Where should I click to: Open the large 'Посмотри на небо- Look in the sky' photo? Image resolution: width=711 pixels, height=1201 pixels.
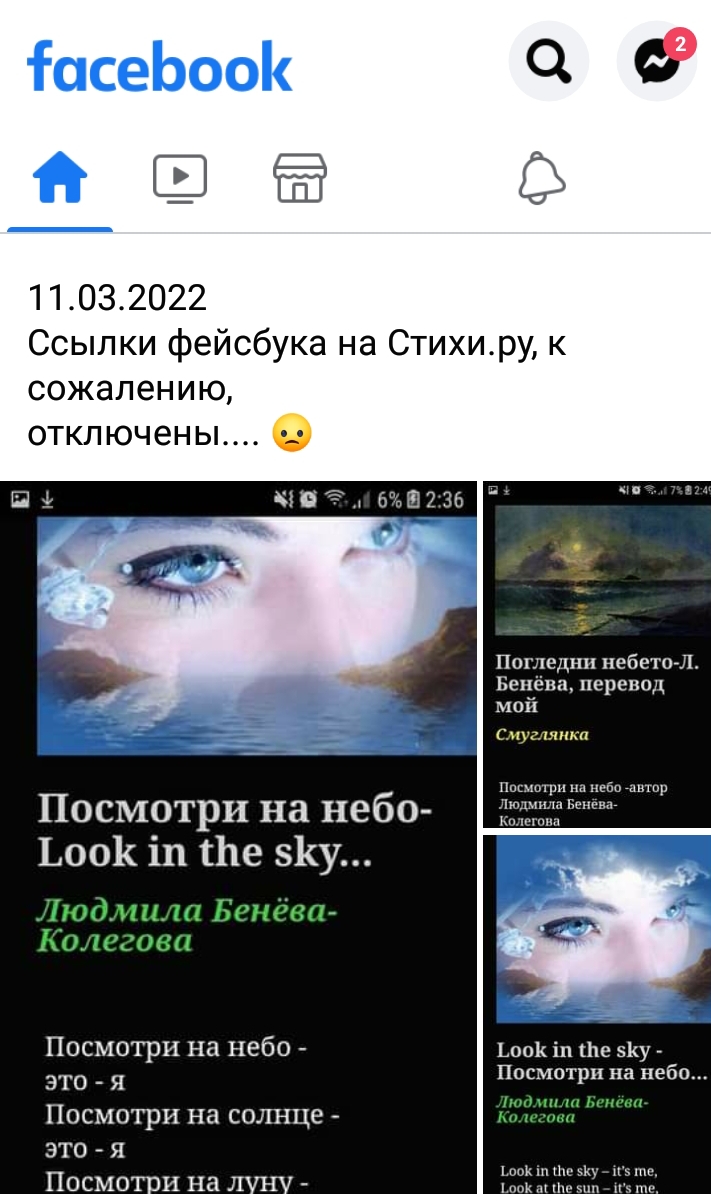[238, 840]
